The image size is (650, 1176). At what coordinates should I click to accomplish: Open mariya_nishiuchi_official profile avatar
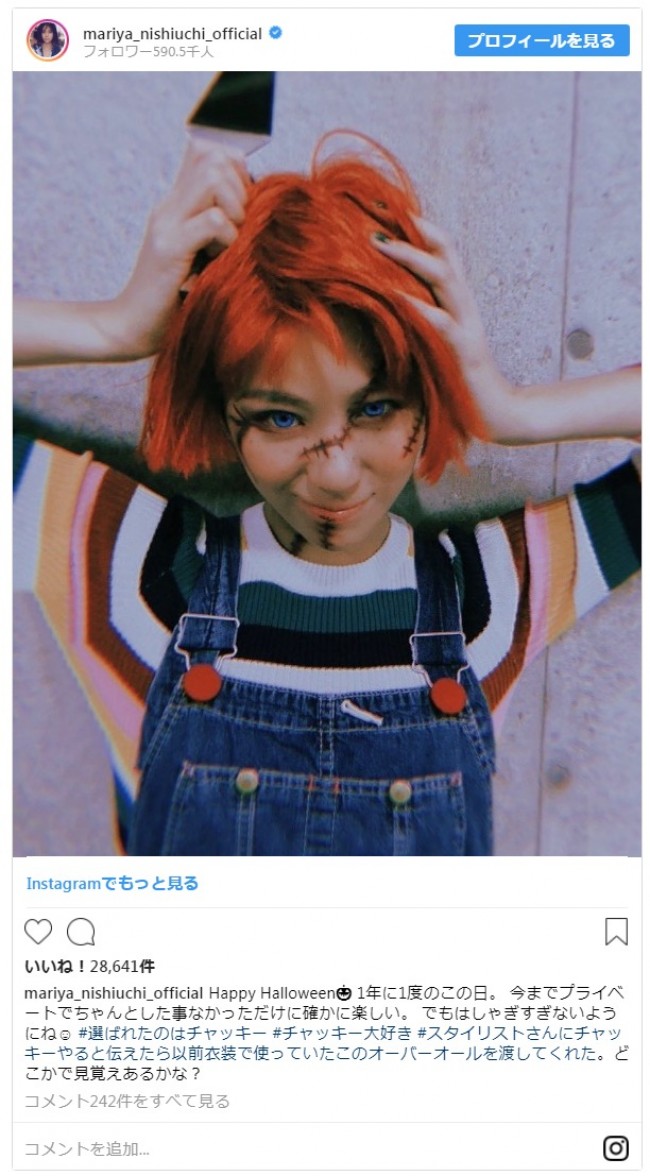click(x=47, y=41)
